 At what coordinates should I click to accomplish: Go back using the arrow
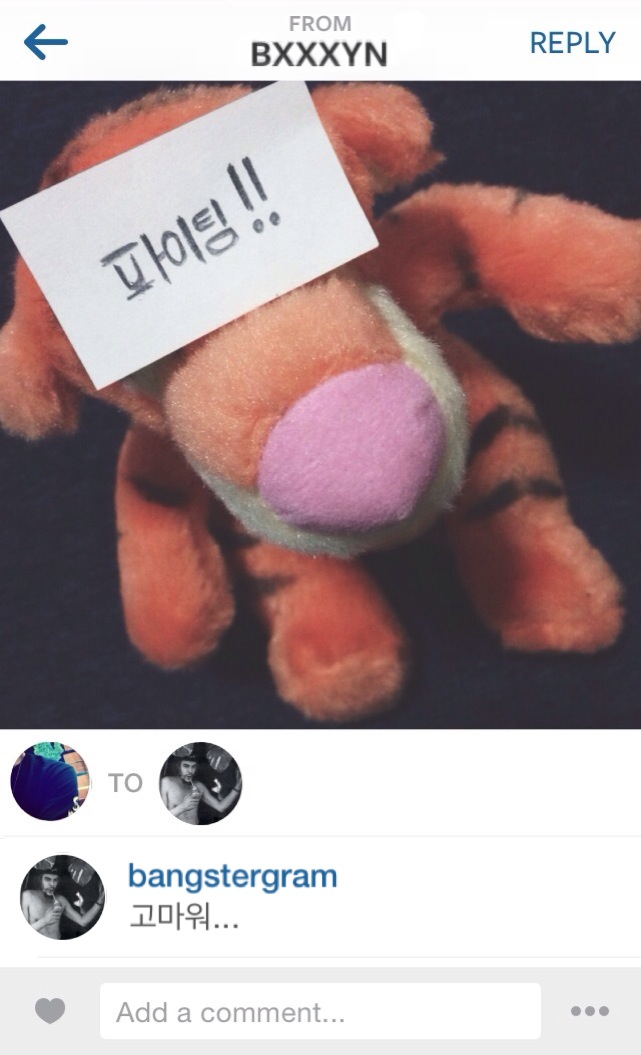46,42
